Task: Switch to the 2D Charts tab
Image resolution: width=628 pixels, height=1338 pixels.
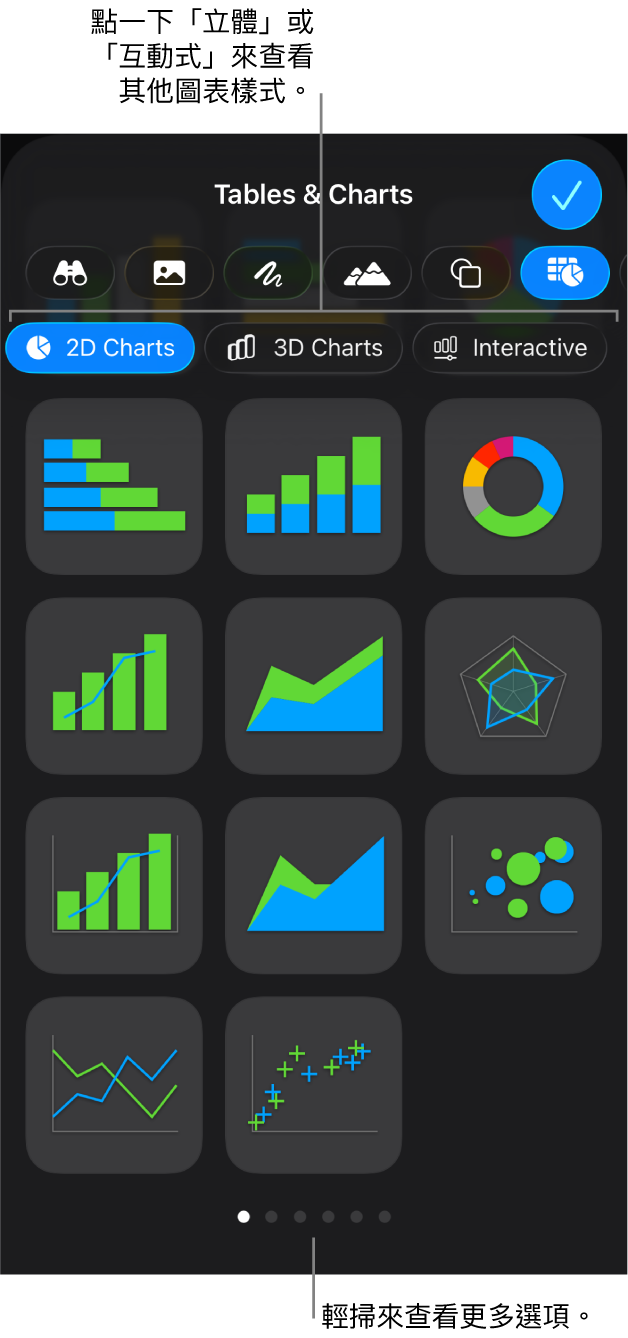Action: [100, 348]
